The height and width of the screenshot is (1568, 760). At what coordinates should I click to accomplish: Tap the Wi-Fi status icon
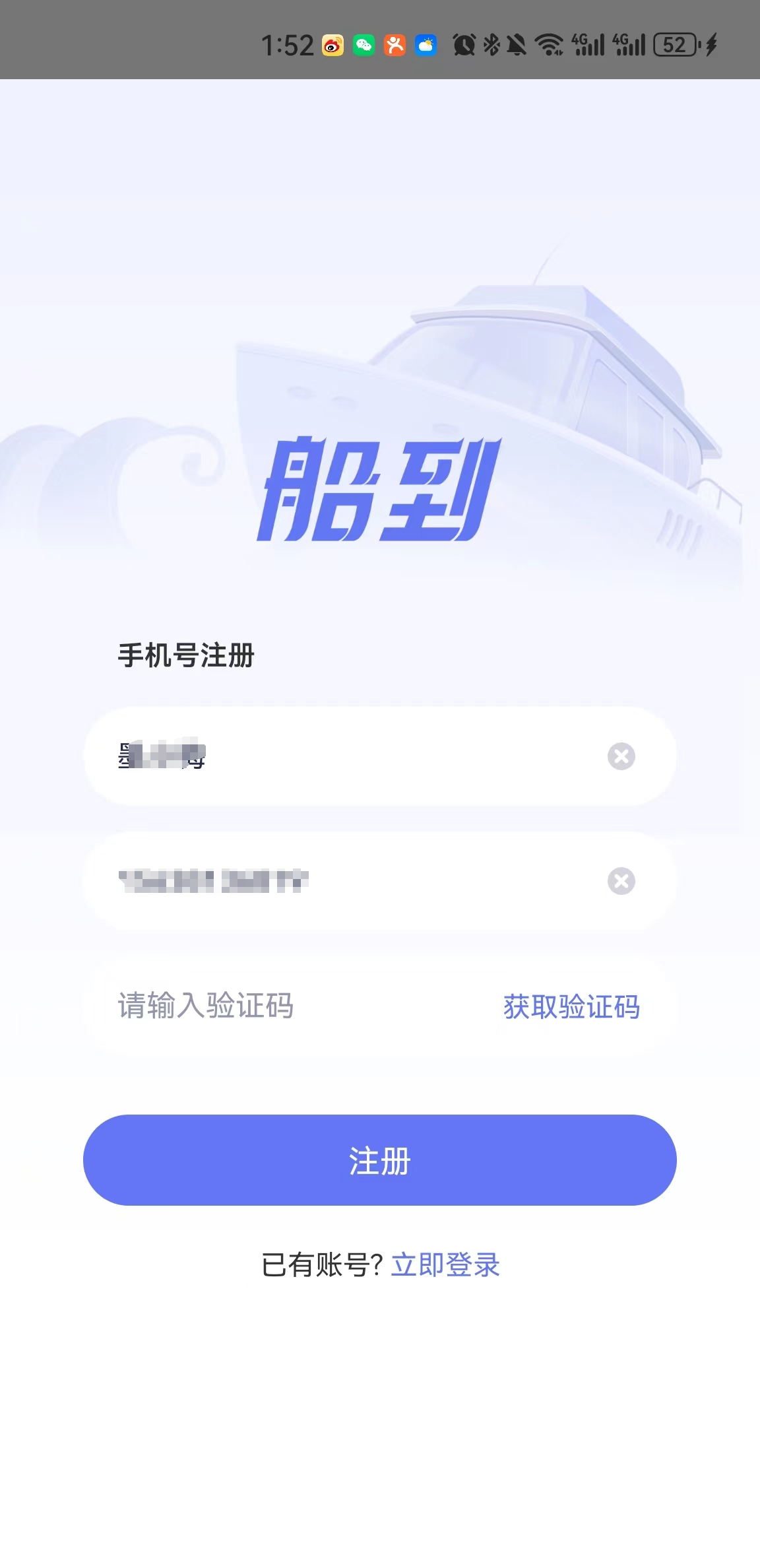pyautogui.click(x=550, y=44)
